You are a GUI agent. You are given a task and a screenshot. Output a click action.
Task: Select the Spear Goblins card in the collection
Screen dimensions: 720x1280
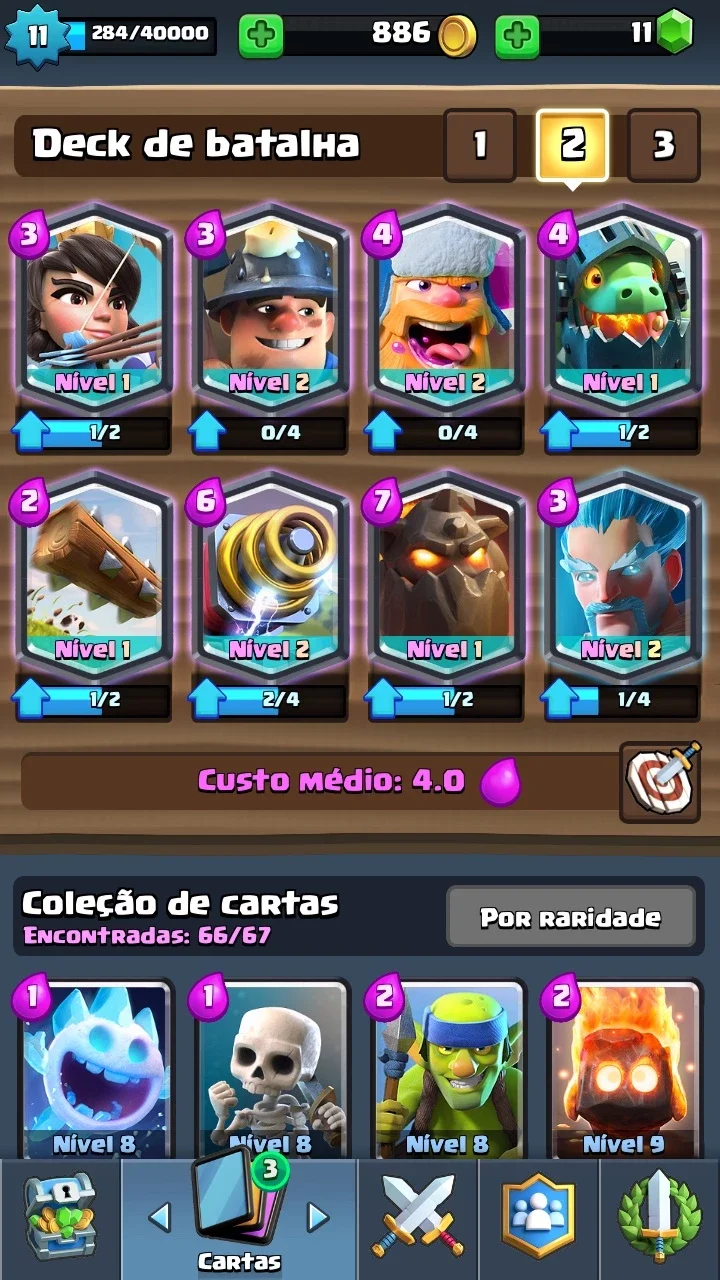coord(446,1068)
